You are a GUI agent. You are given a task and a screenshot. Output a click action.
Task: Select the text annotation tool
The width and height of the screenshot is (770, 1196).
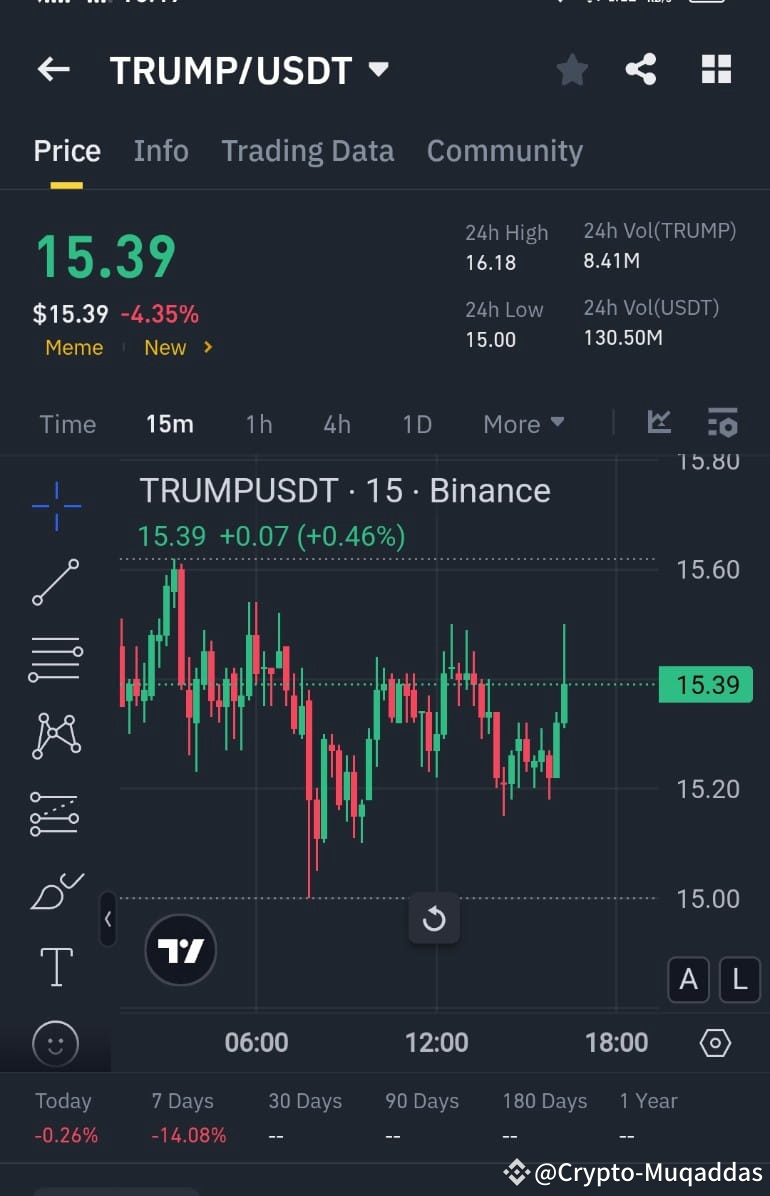click(55, 966)
